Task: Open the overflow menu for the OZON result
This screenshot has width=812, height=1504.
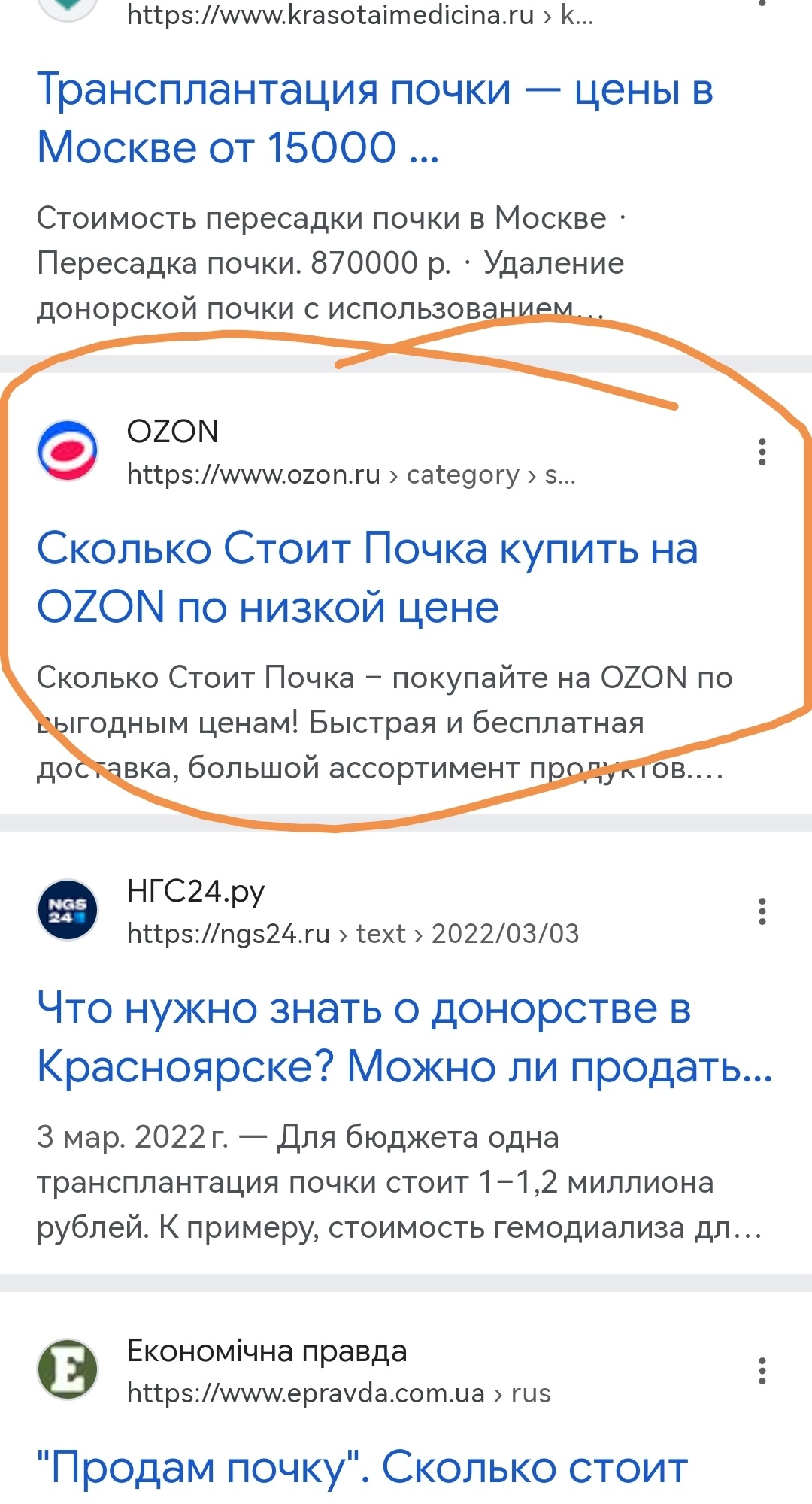Action: (762, 452)
